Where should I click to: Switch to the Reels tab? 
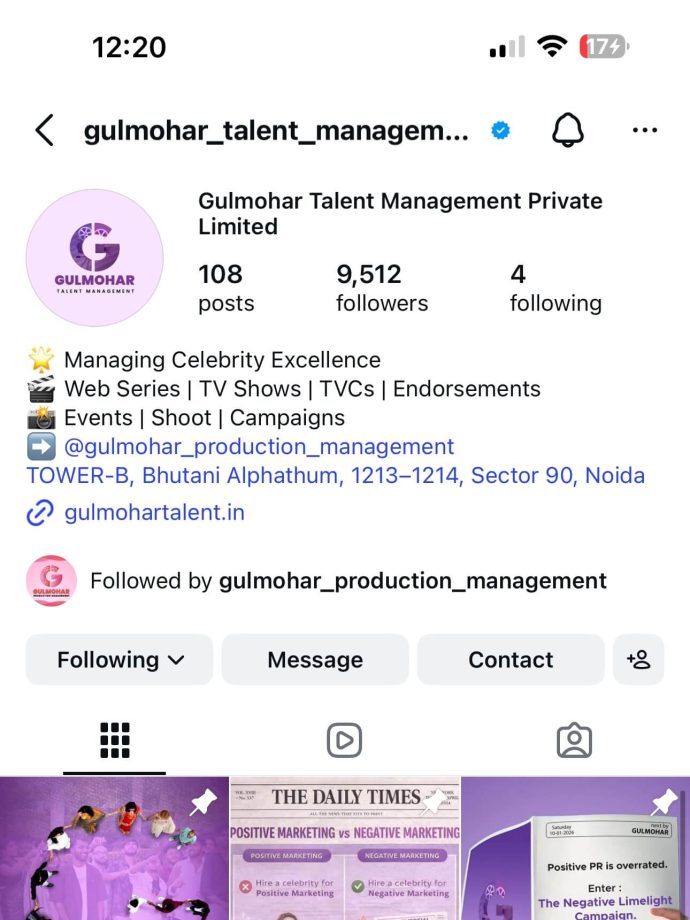(344, 741)
